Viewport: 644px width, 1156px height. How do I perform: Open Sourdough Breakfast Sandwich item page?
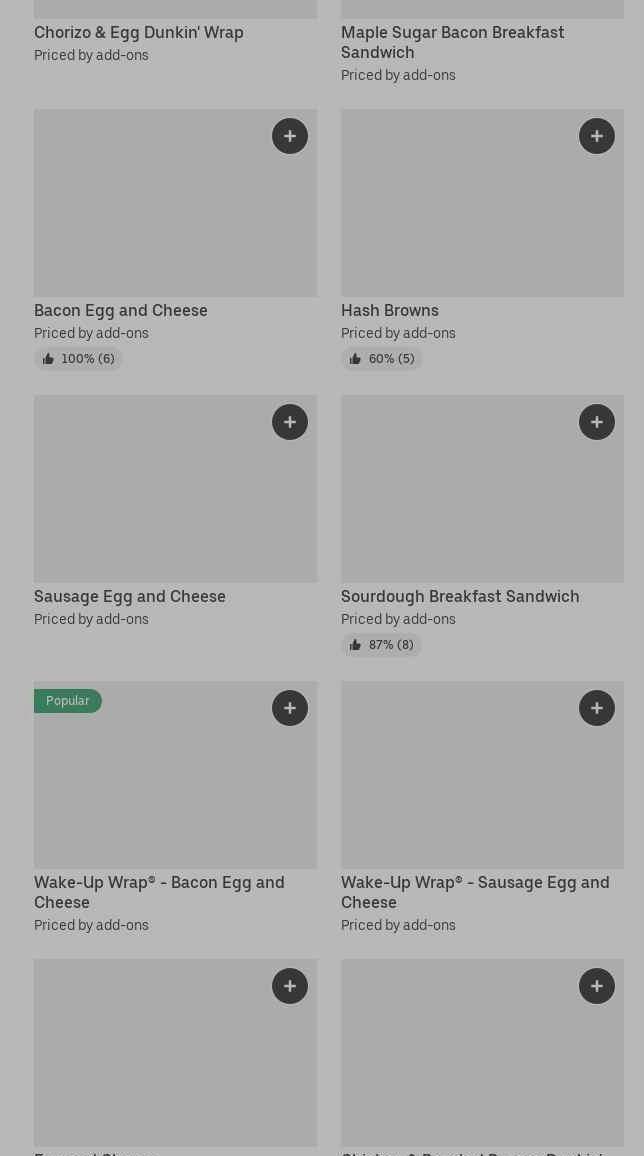tap(460, 596)
